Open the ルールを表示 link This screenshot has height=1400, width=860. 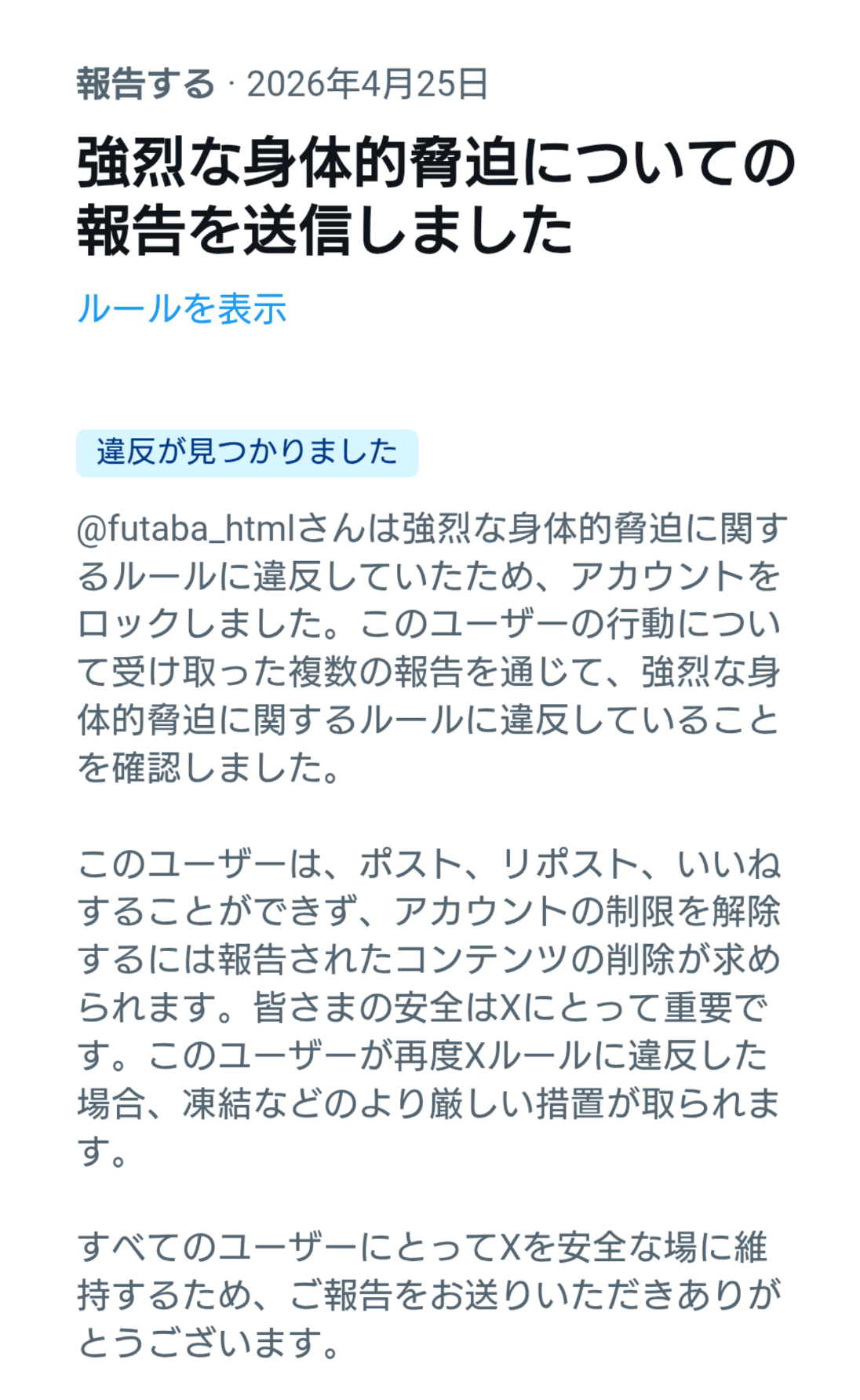(181, 309)
